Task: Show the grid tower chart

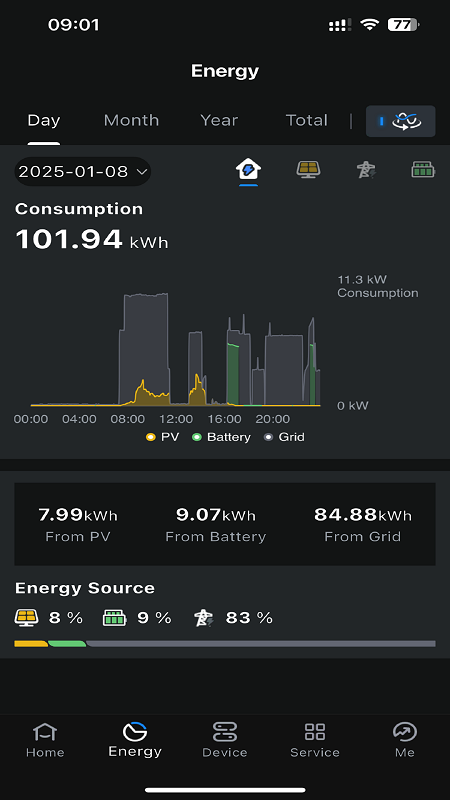Action: (x=366, y=169)
